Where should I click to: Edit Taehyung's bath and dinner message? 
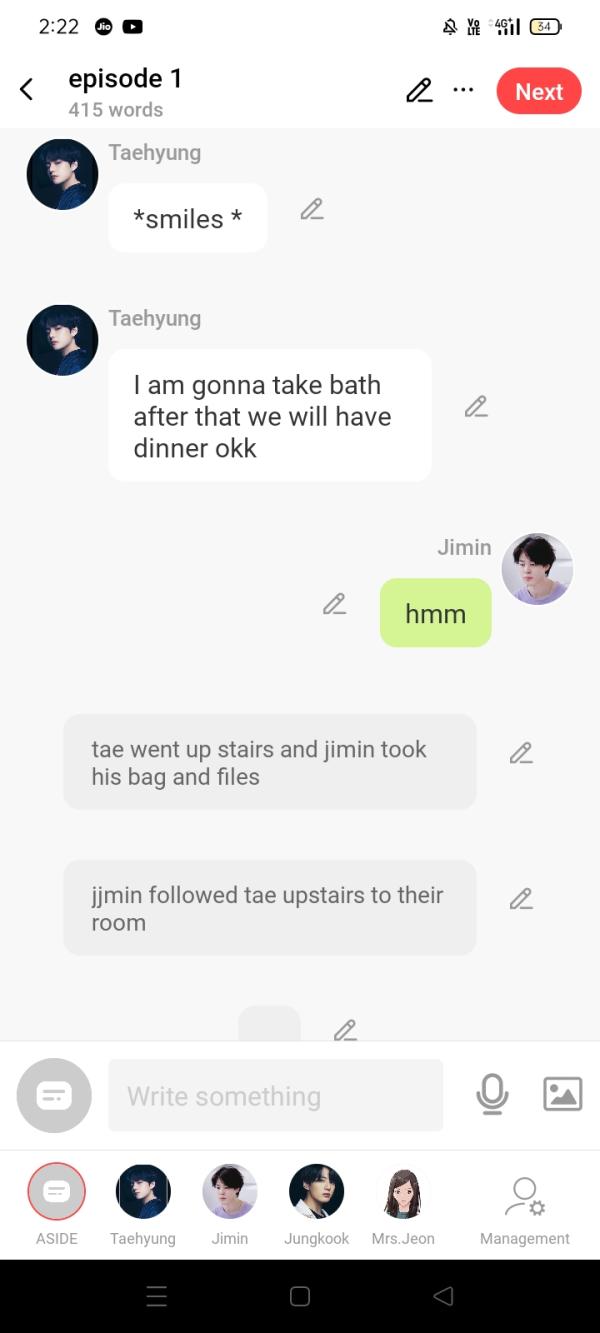coord(476,407)
